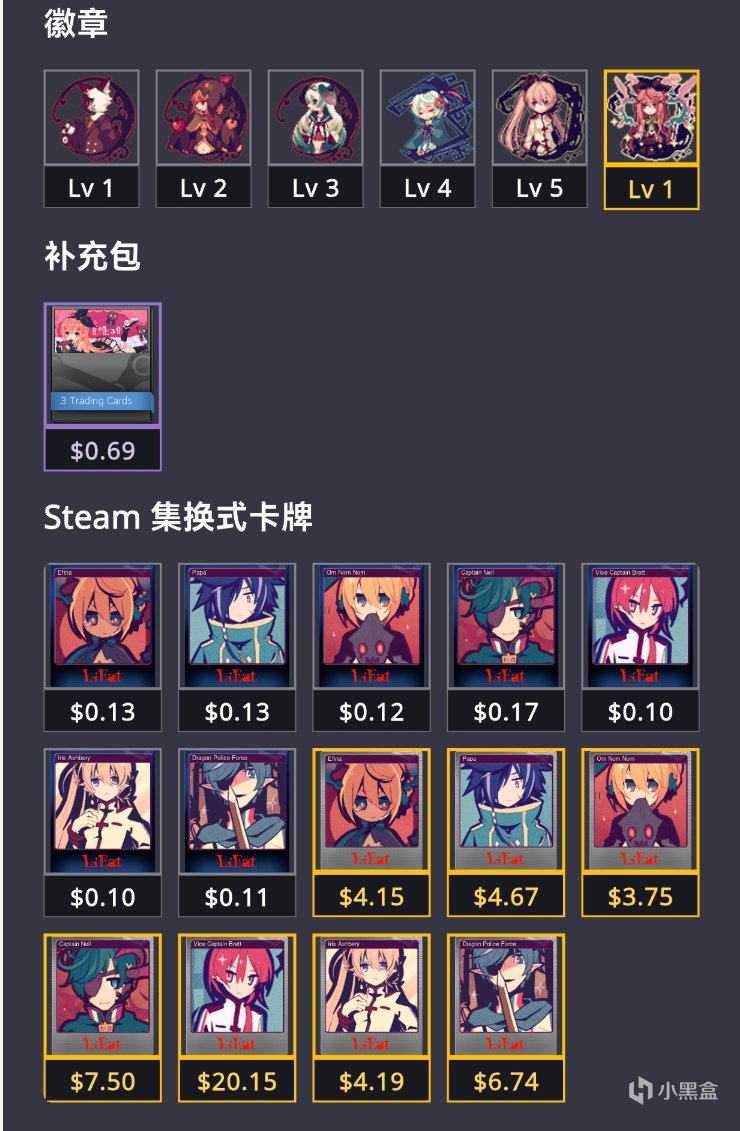740x1131 pixels.
Task: Open the Captain Neil card at $0.17
Action: pyautogui.click(x=505, y=645)
